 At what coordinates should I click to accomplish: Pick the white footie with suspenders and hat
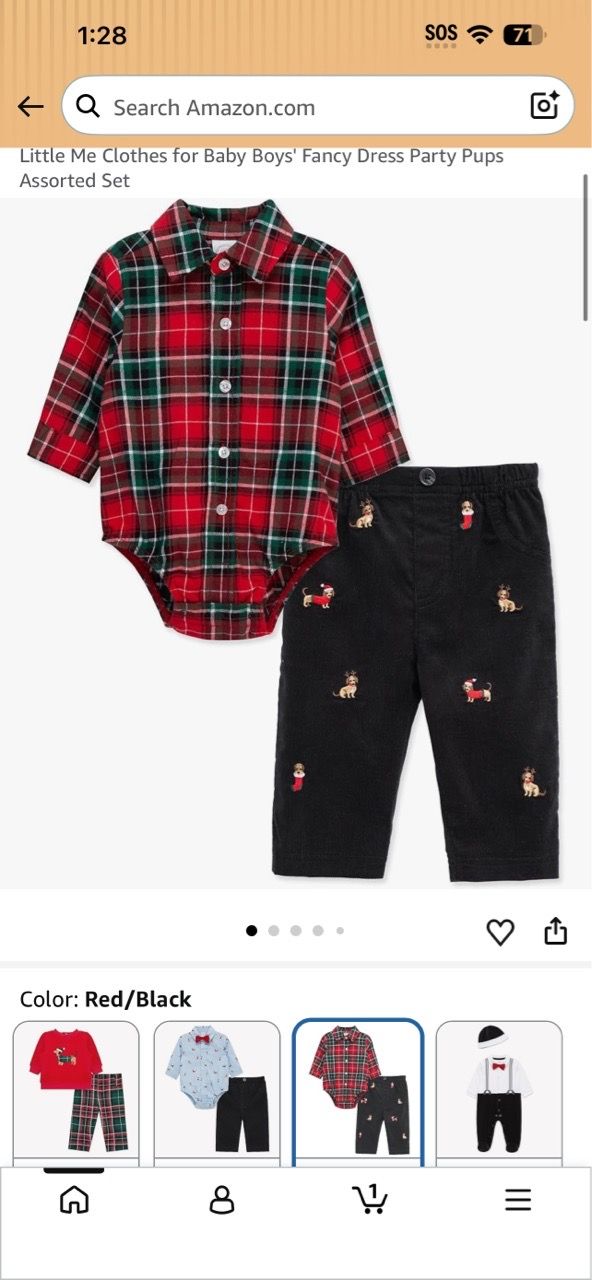499,1092
